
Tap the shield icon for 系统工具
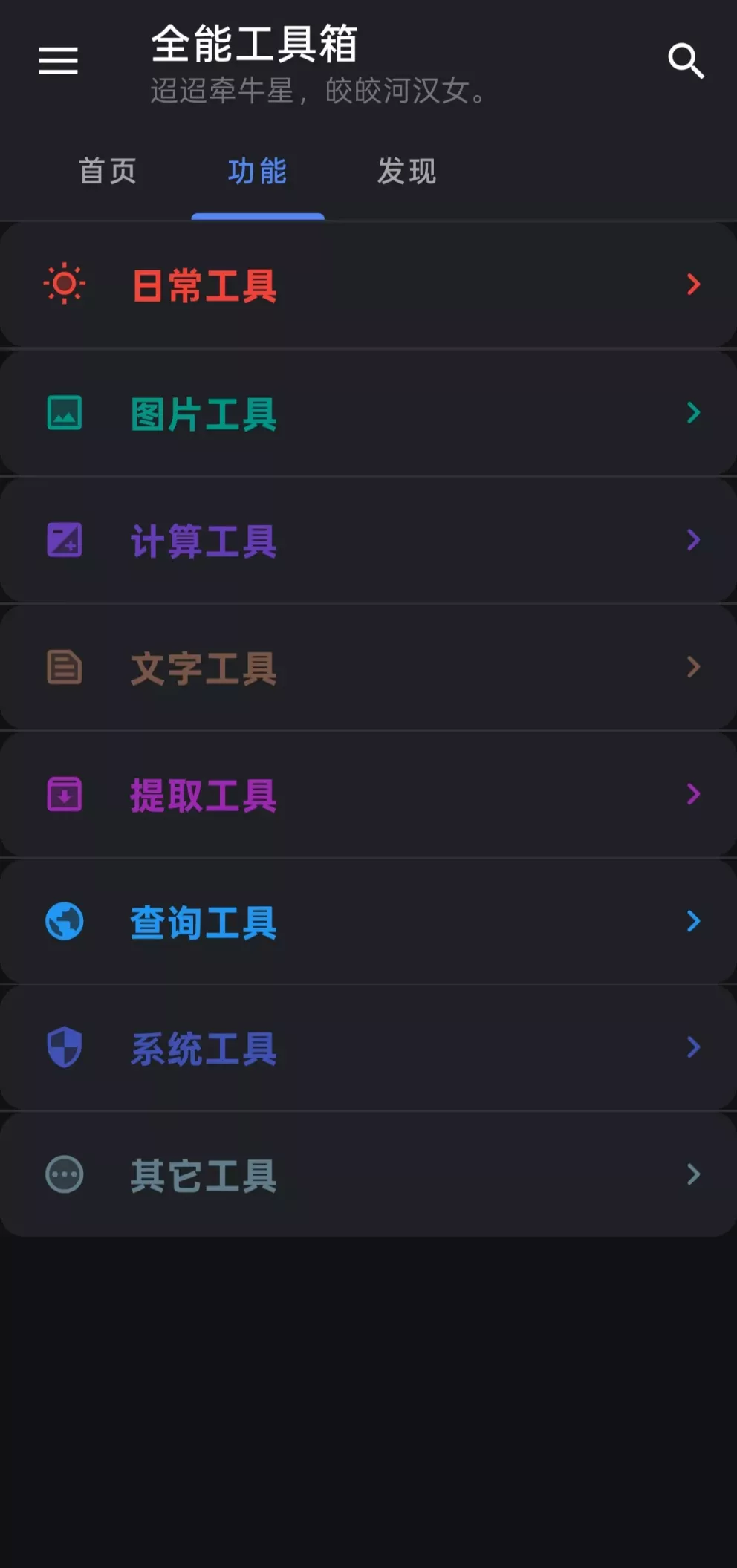tap(66, 1047)
